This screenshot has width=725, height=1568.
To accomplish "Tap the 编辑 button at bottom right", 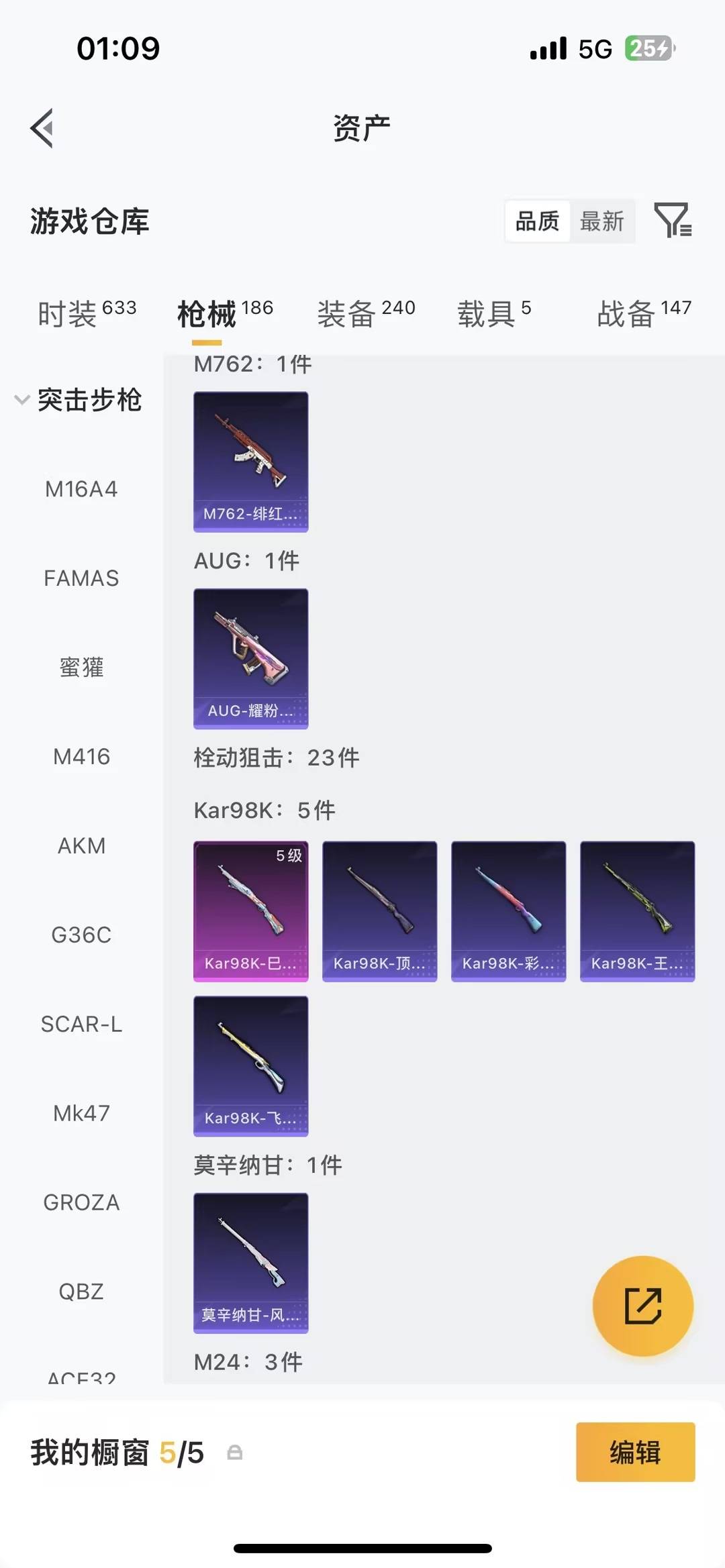I will coord(635,1453).
